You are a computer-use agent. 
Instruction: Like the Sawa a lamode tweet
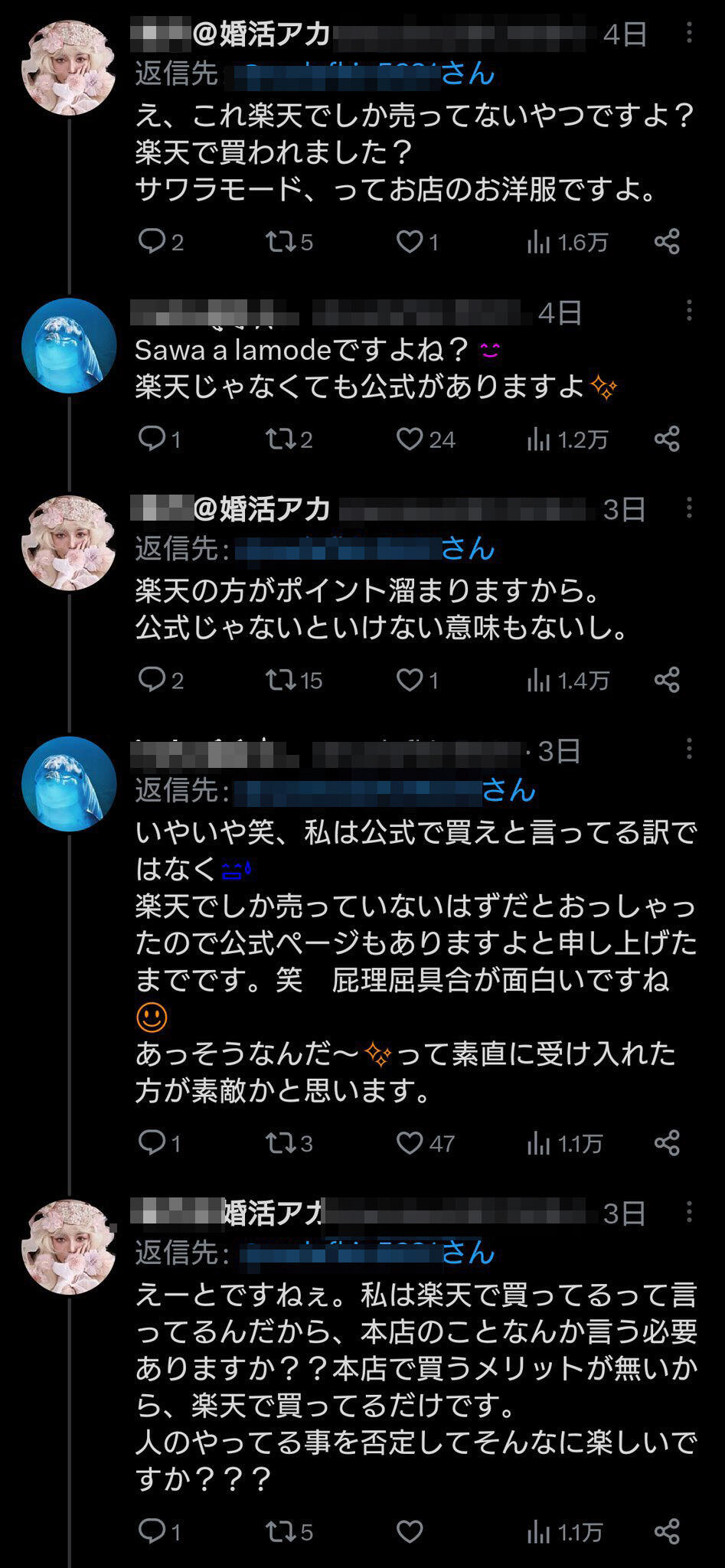410,439
